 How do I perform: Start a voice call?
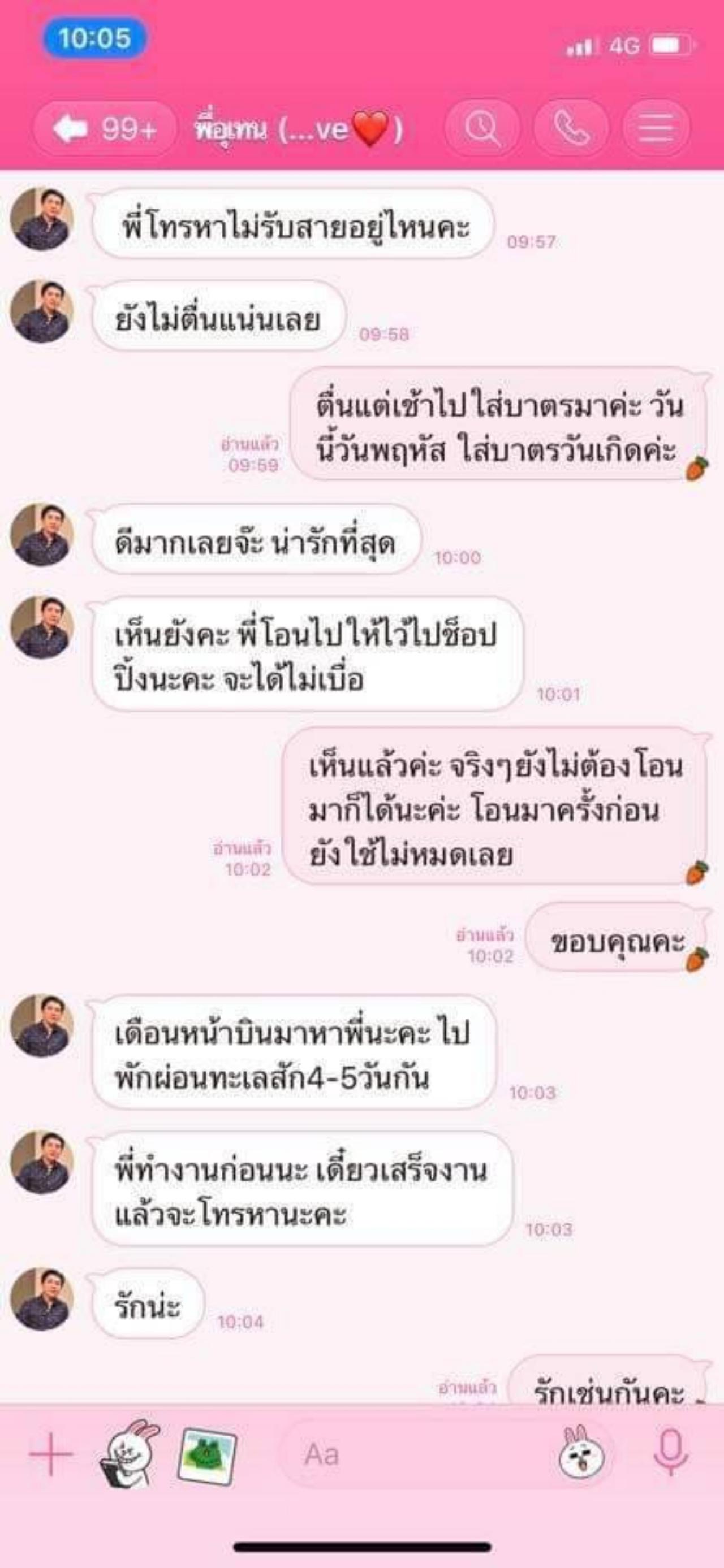571,129
